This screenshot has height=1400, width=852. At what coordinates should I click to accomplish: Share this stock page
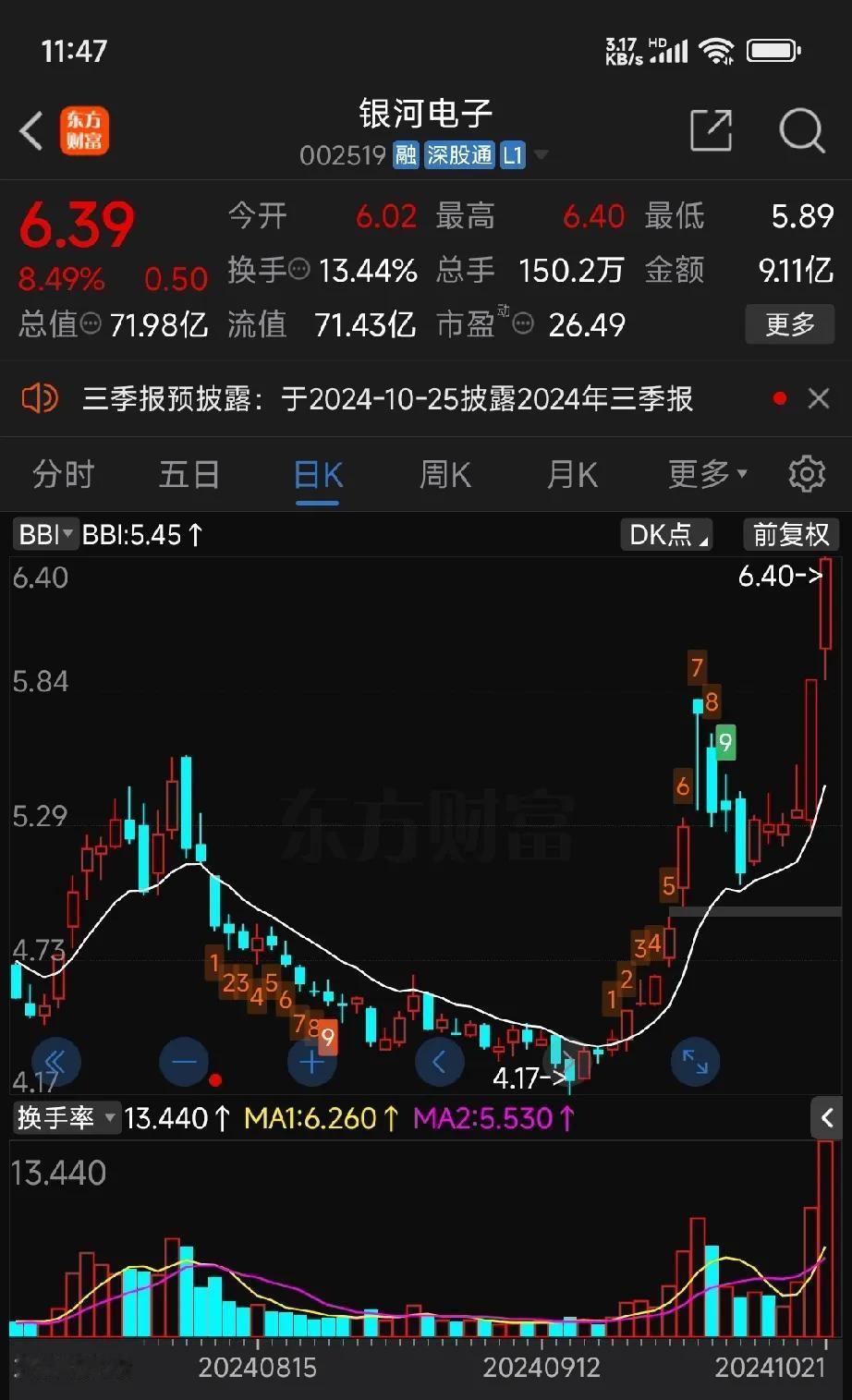[x=711, y=130]
